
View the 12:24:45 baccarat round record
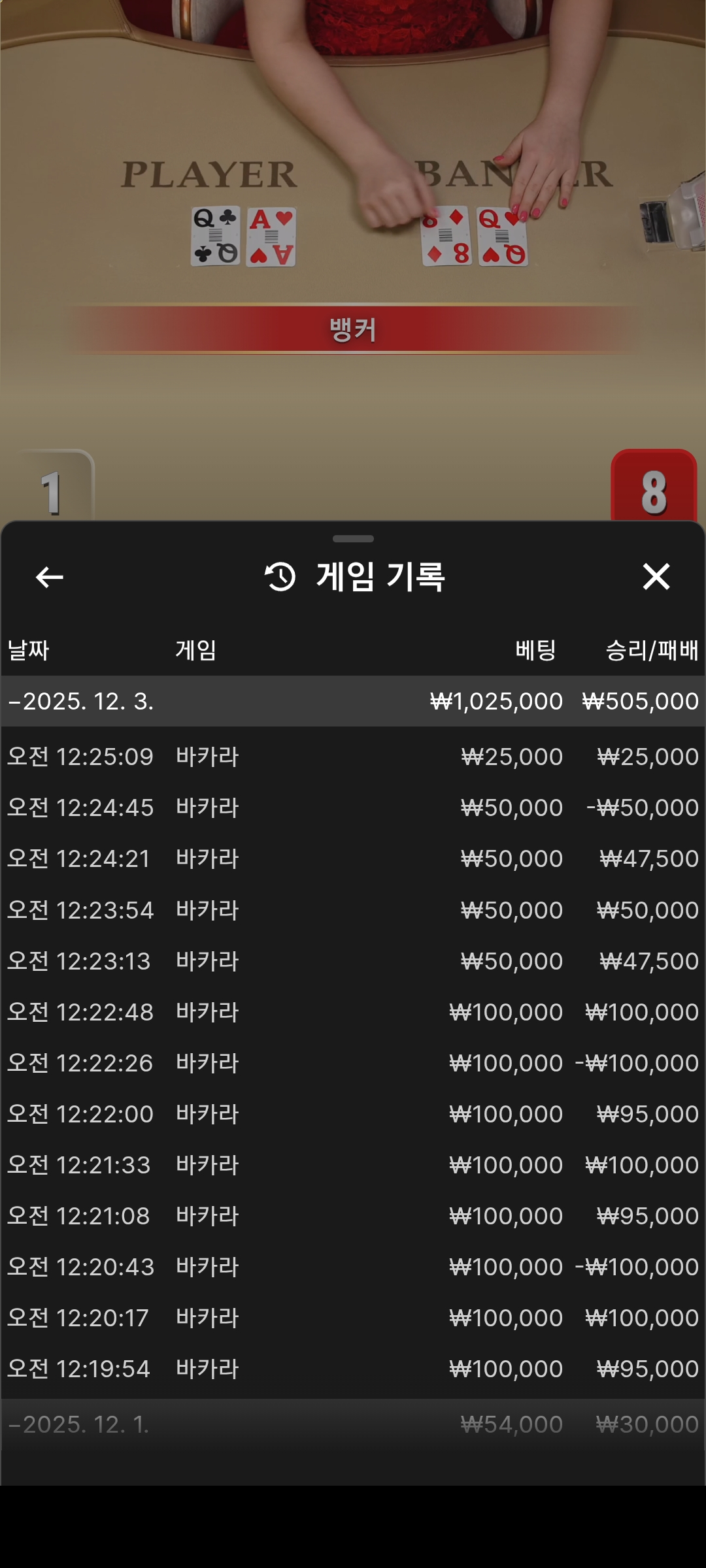[x=353, y=808]
